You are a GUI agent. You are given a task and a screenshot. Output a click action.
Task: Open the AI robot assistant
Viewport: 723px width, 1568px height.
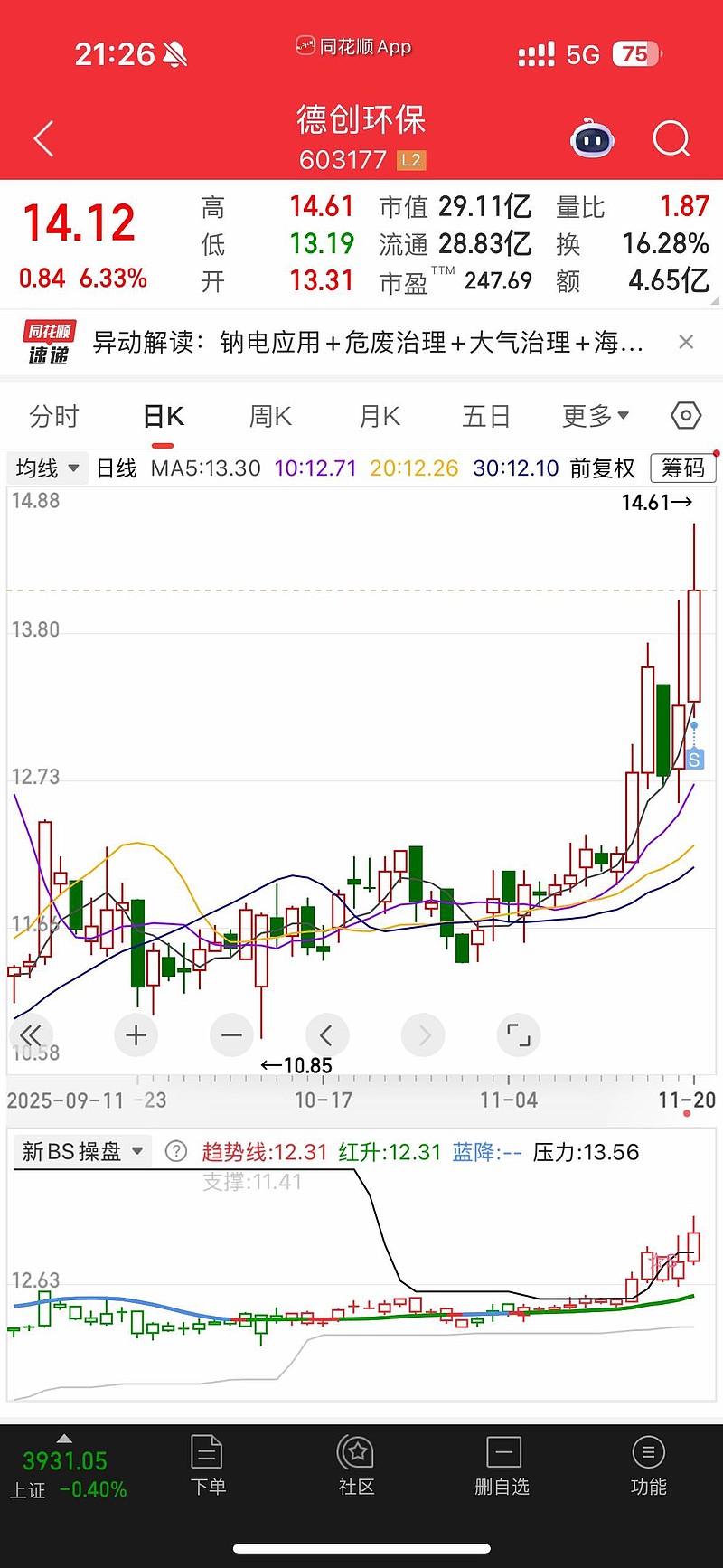(x=592, y=139)
